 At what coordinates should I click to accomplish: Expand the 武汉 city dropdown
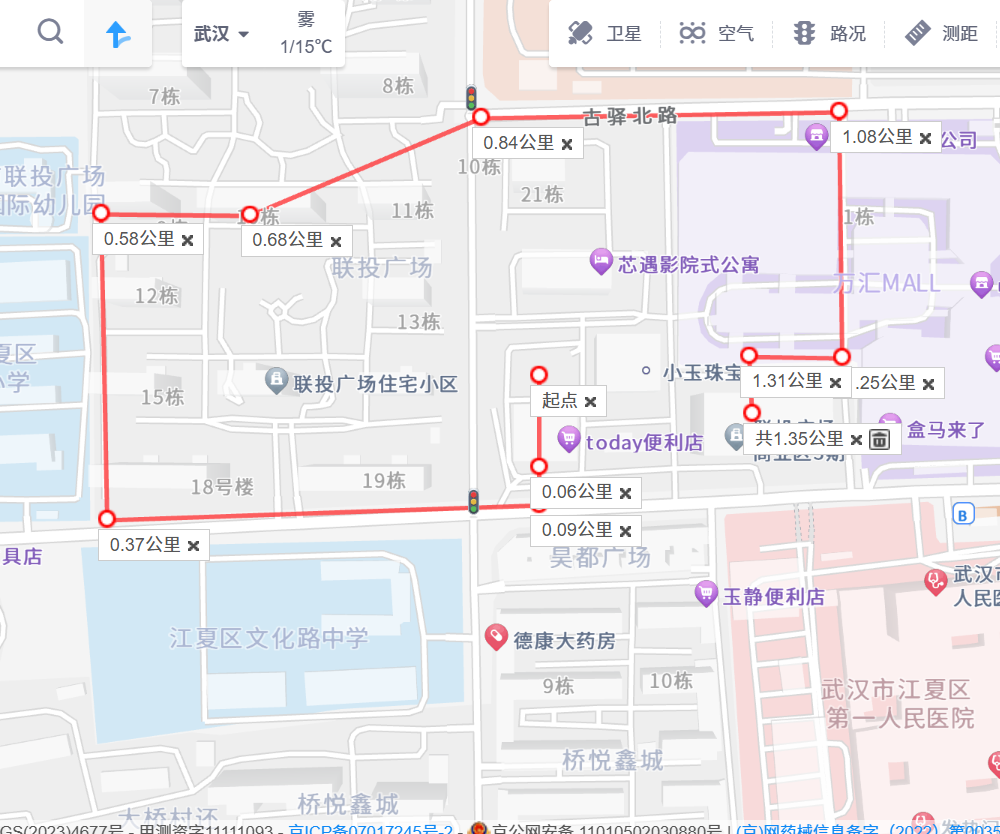point(221,34)
